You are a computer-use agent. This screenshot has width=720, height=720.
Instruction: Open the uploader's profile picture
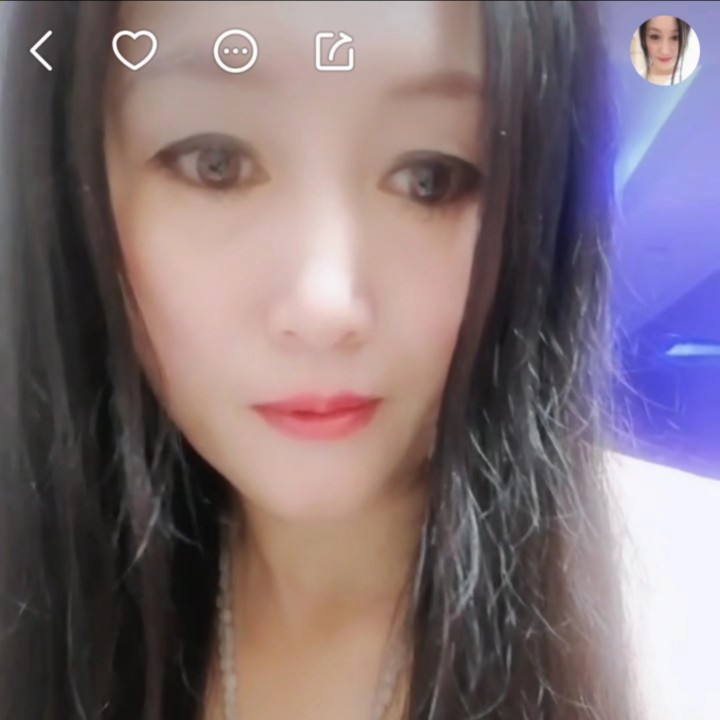click(664, 51)
